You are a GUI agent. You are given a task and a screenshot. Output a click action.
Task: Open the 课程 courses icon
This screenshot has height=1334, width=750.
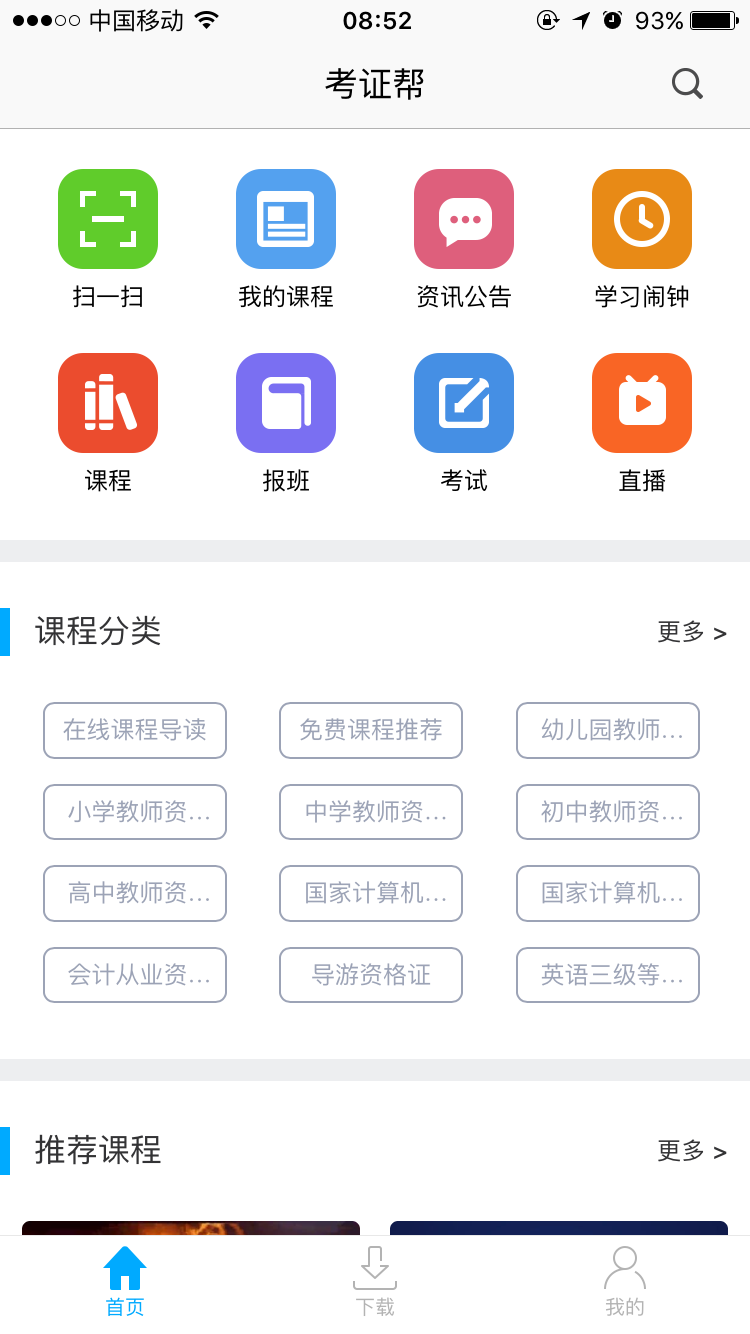[107, 402]
